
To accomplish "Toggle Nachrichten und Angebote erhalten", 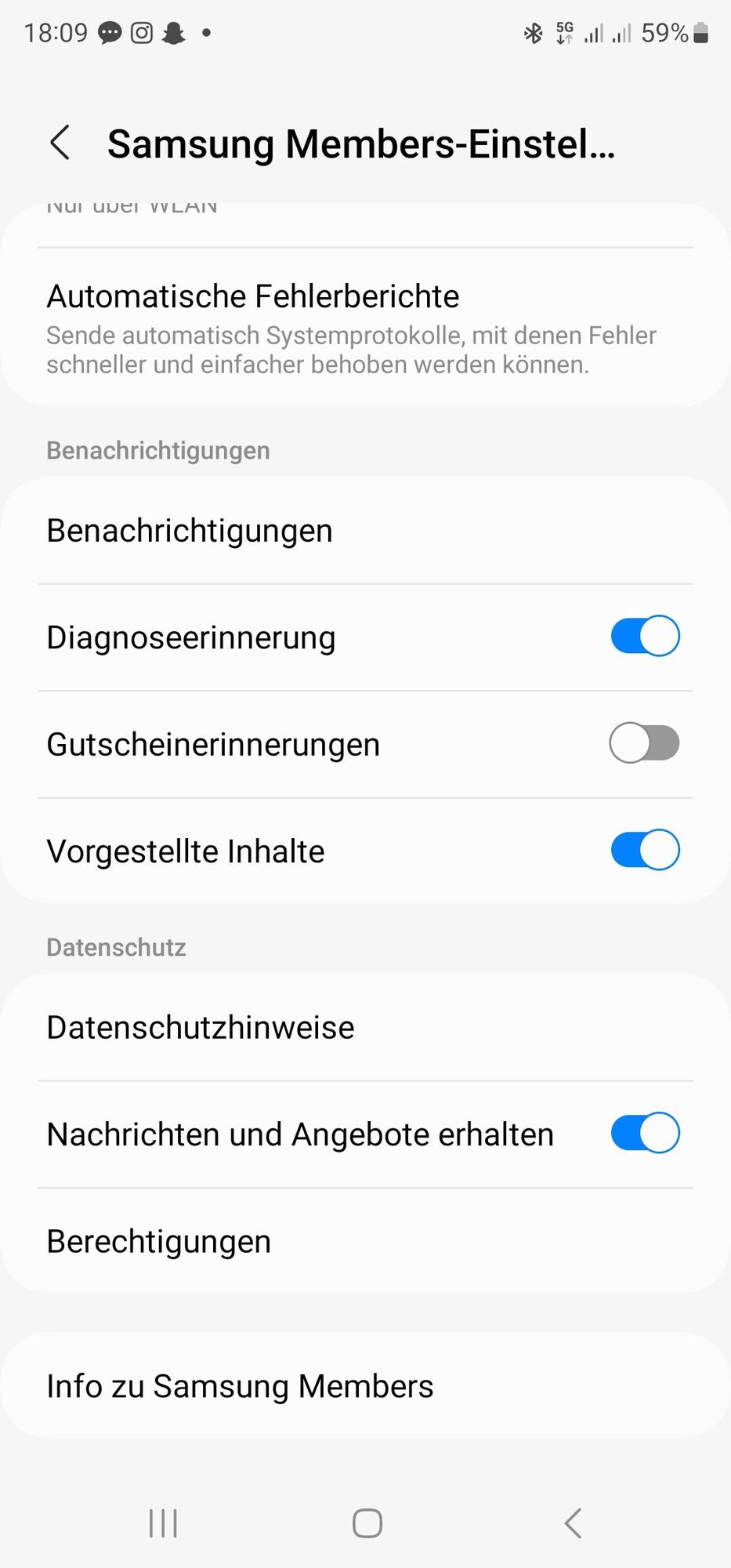I will tap(644, 1133).
